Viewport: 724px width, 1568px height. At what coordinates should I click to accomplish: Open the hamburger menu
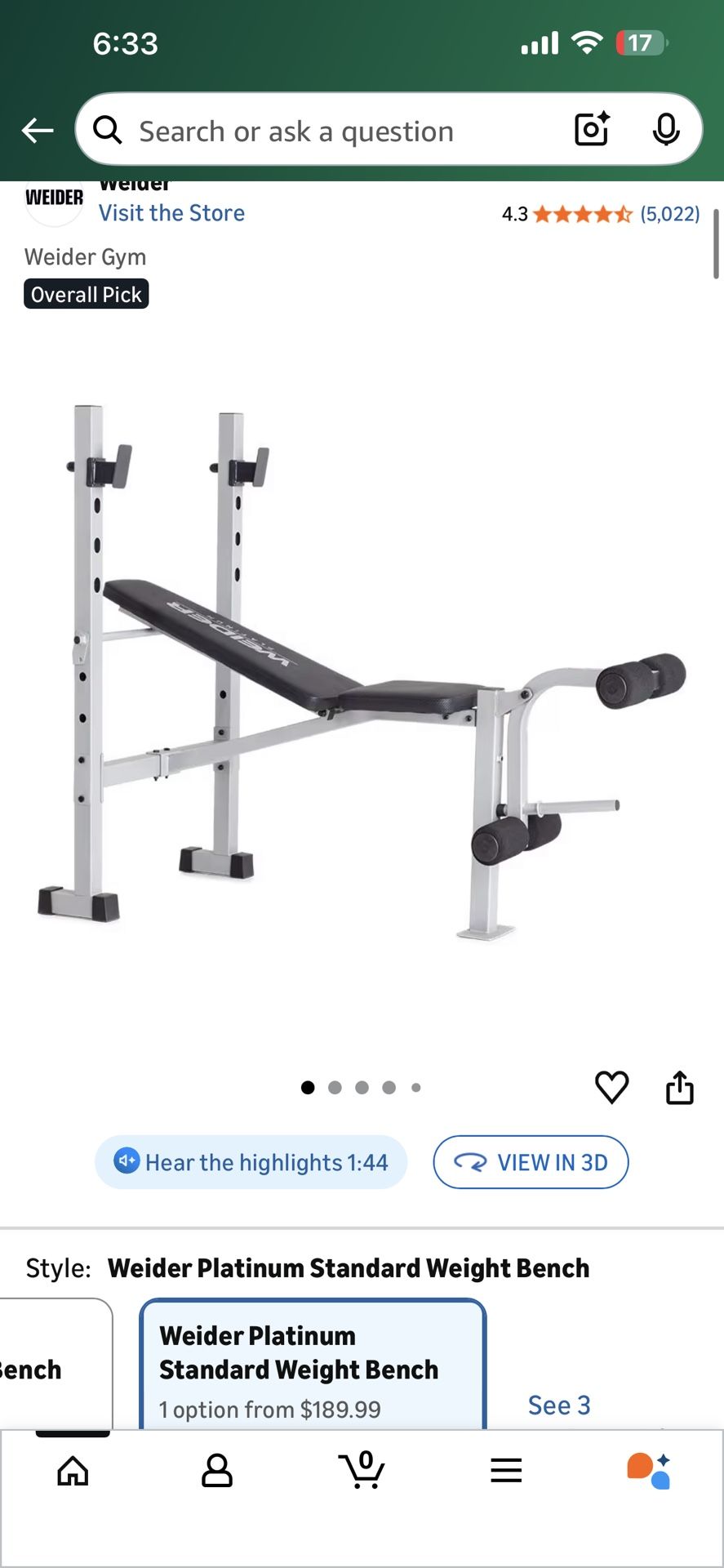click(506, 1470)
